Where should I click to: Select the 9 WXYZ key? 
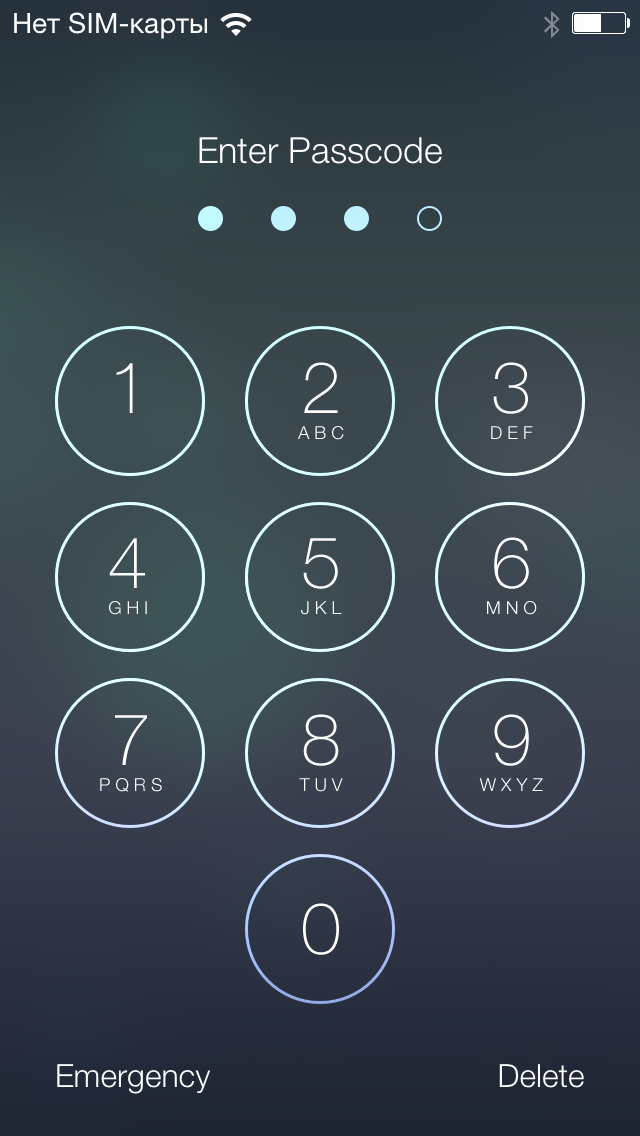(510, 753)
